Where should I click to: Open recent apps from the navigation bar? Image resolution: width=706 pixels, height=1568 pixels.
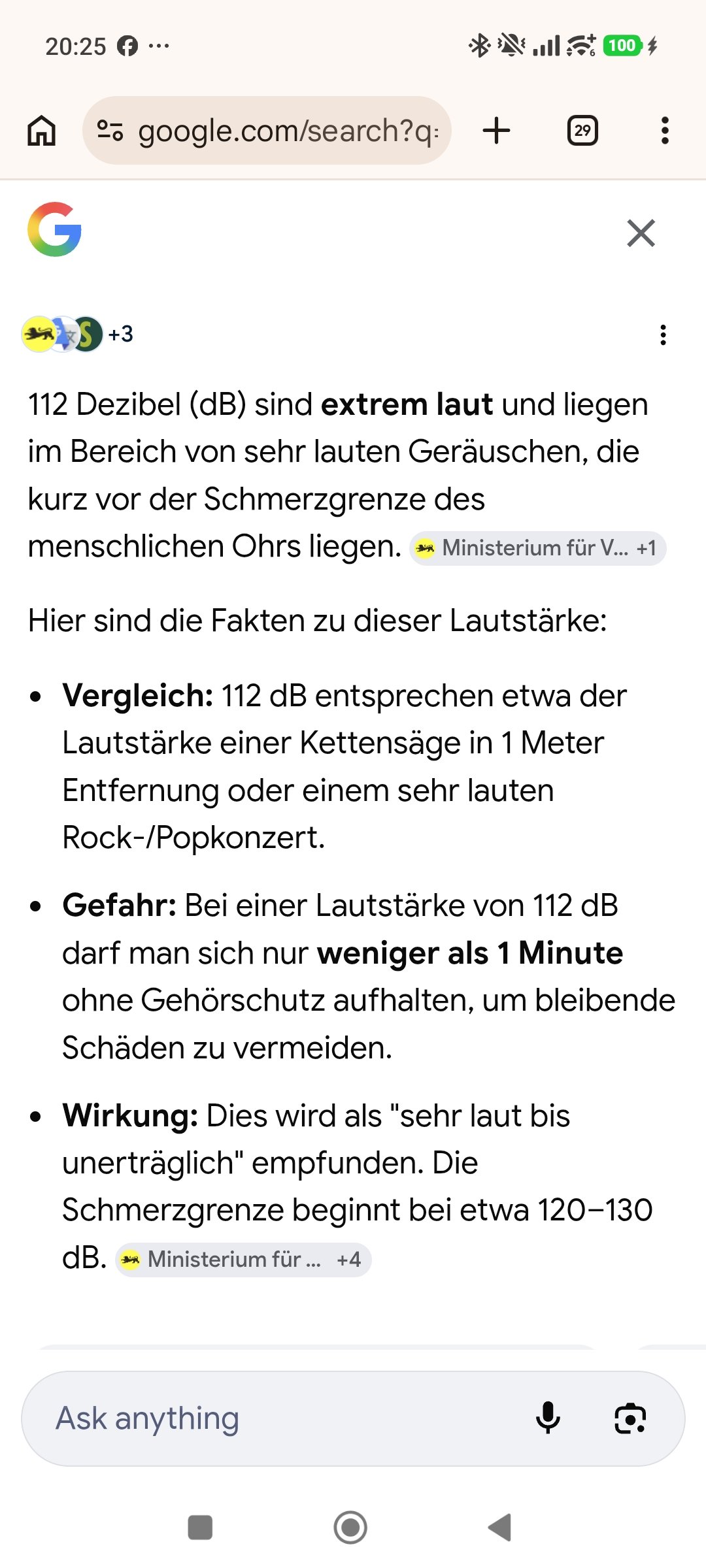coord(200,1527)
